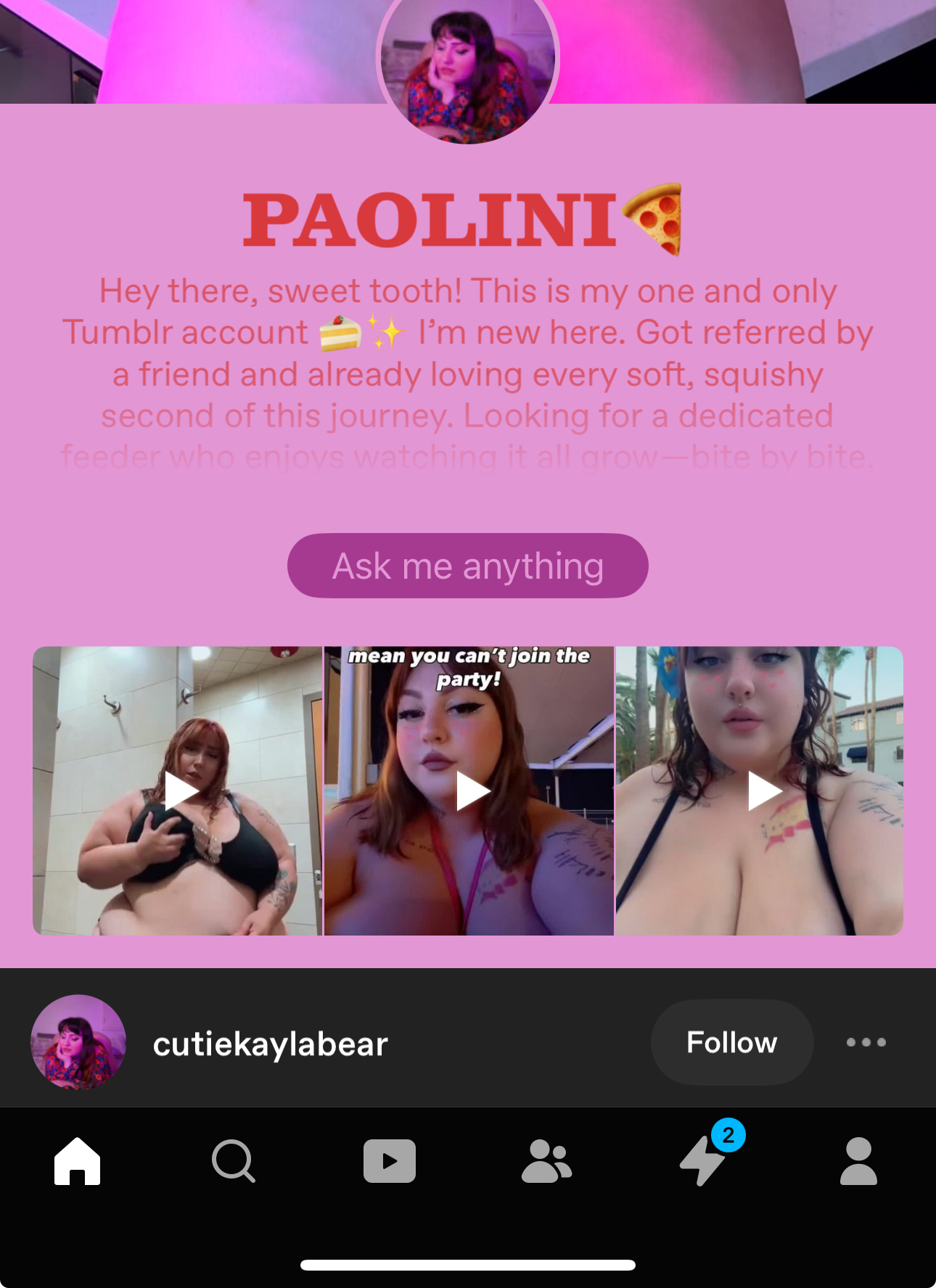Open the search tab
The width and height of the screenshot is (936, 1288).
pos(233,1161)
